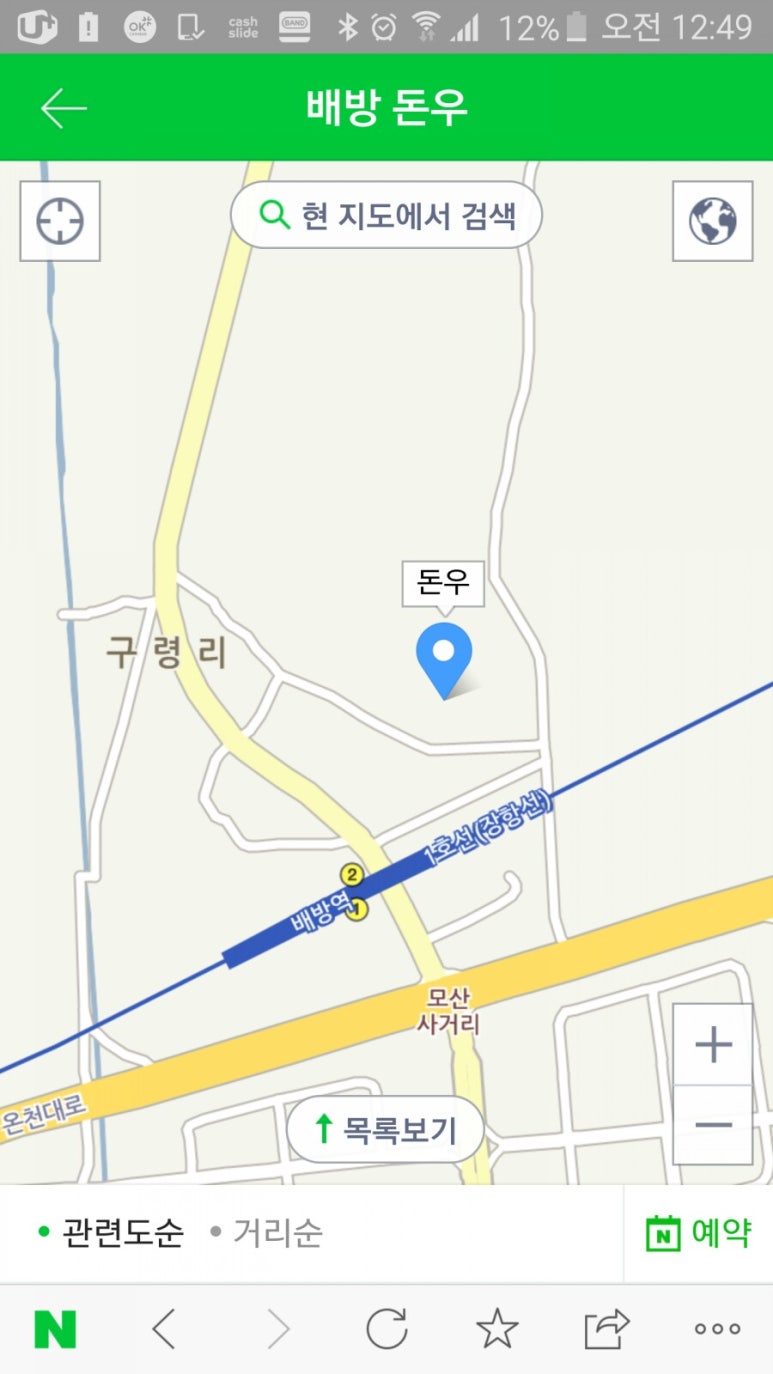Bookmark this page with the star
Screen dimensions: 773x1374
point(496,1329)
